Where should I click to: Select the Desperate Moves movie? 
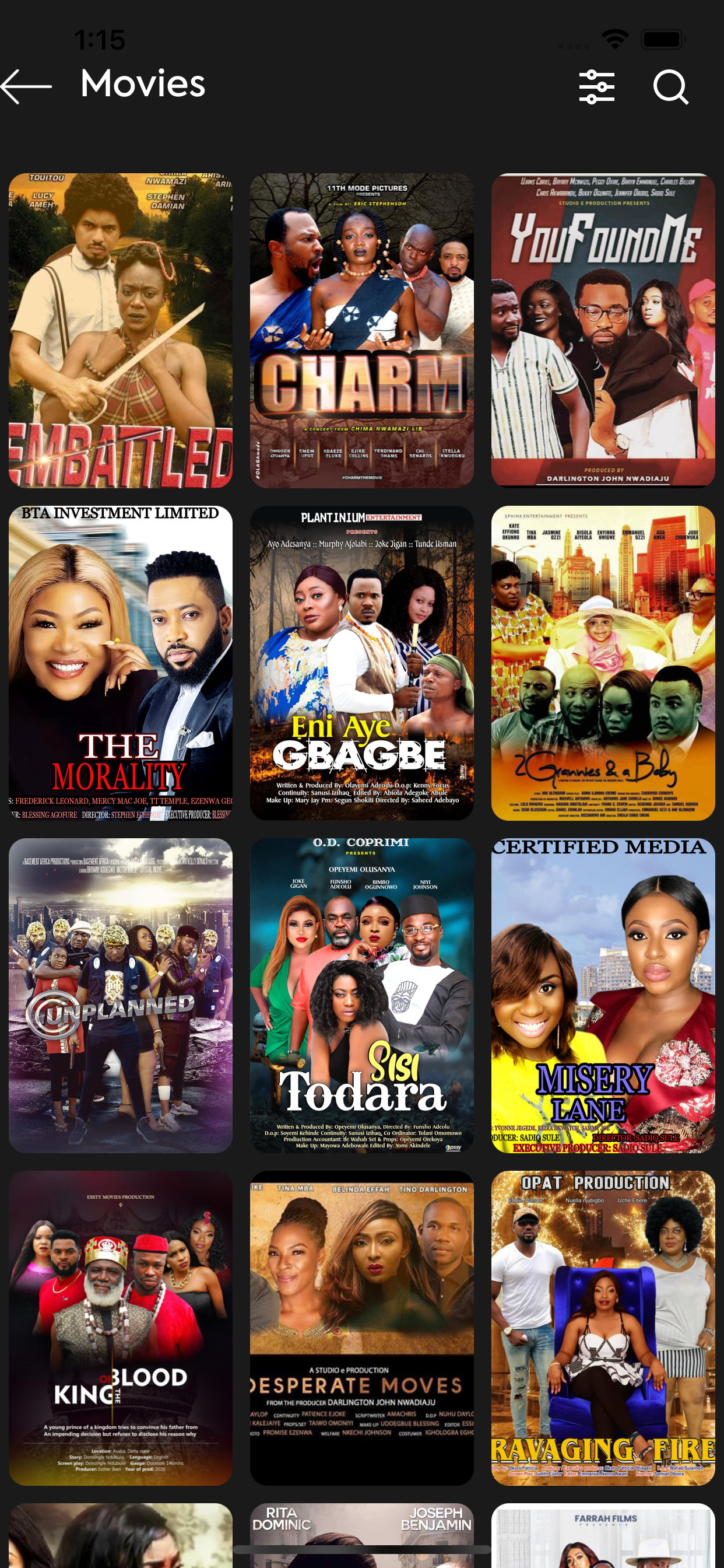coord(361,1328)
